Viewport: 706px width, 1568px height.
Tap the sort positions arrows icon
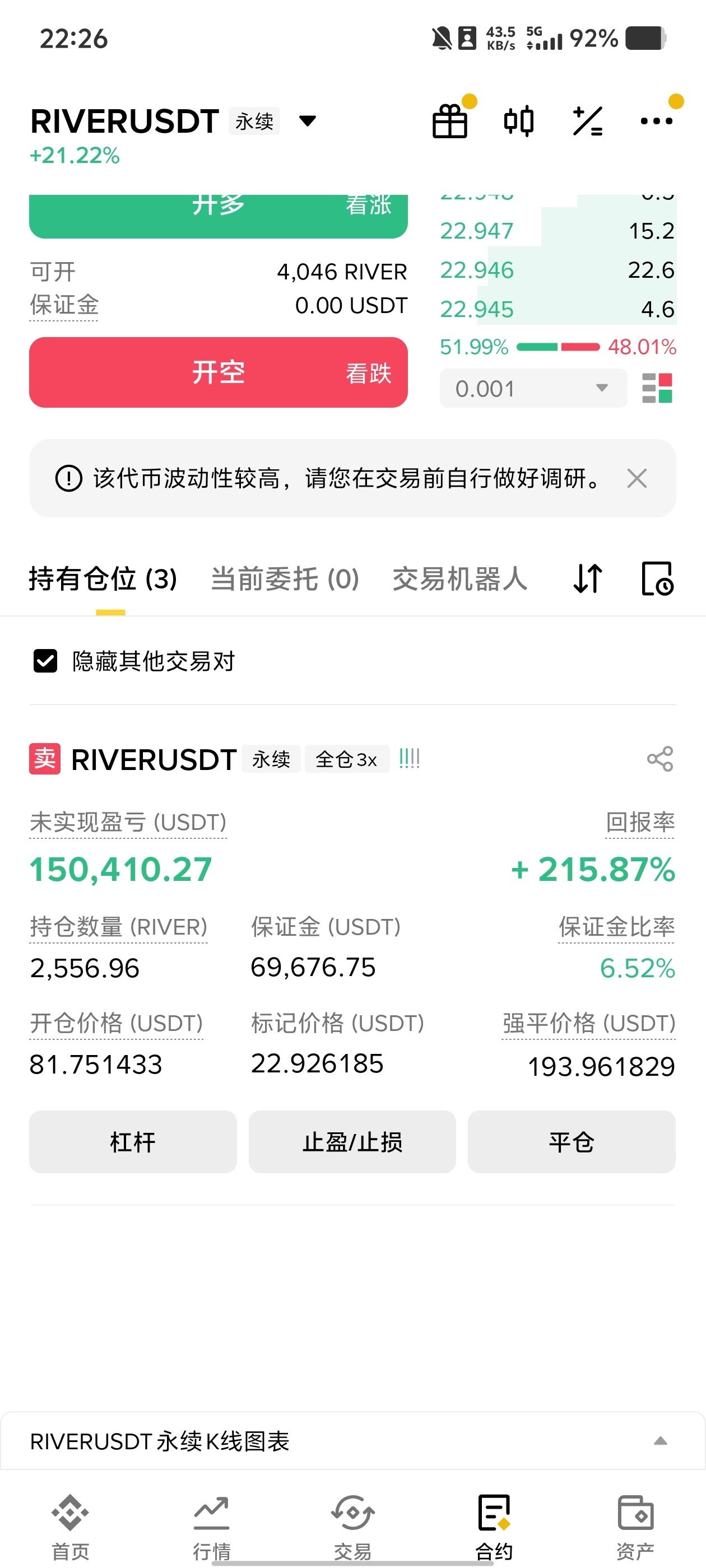588,578
